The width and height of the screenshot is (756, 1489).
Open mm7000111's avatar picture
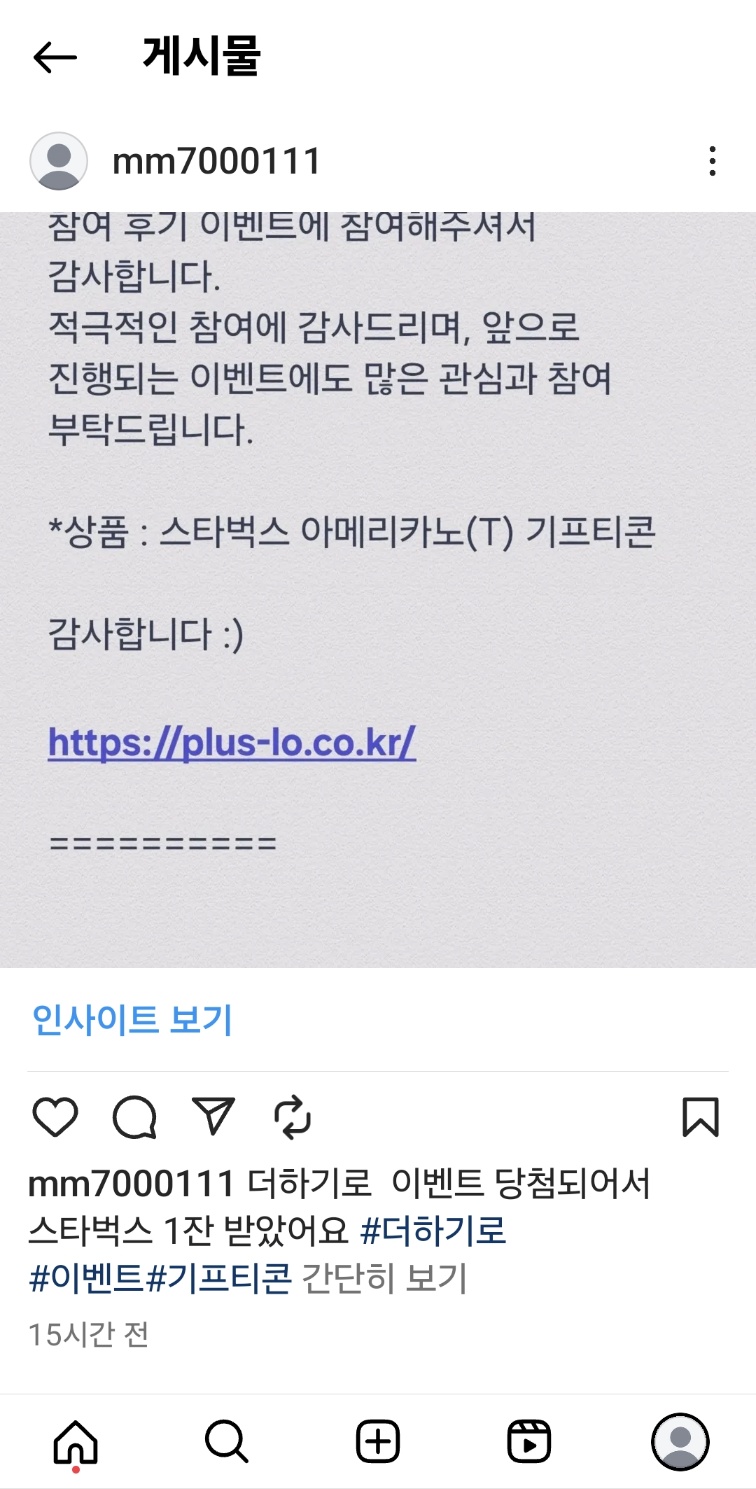59,161
